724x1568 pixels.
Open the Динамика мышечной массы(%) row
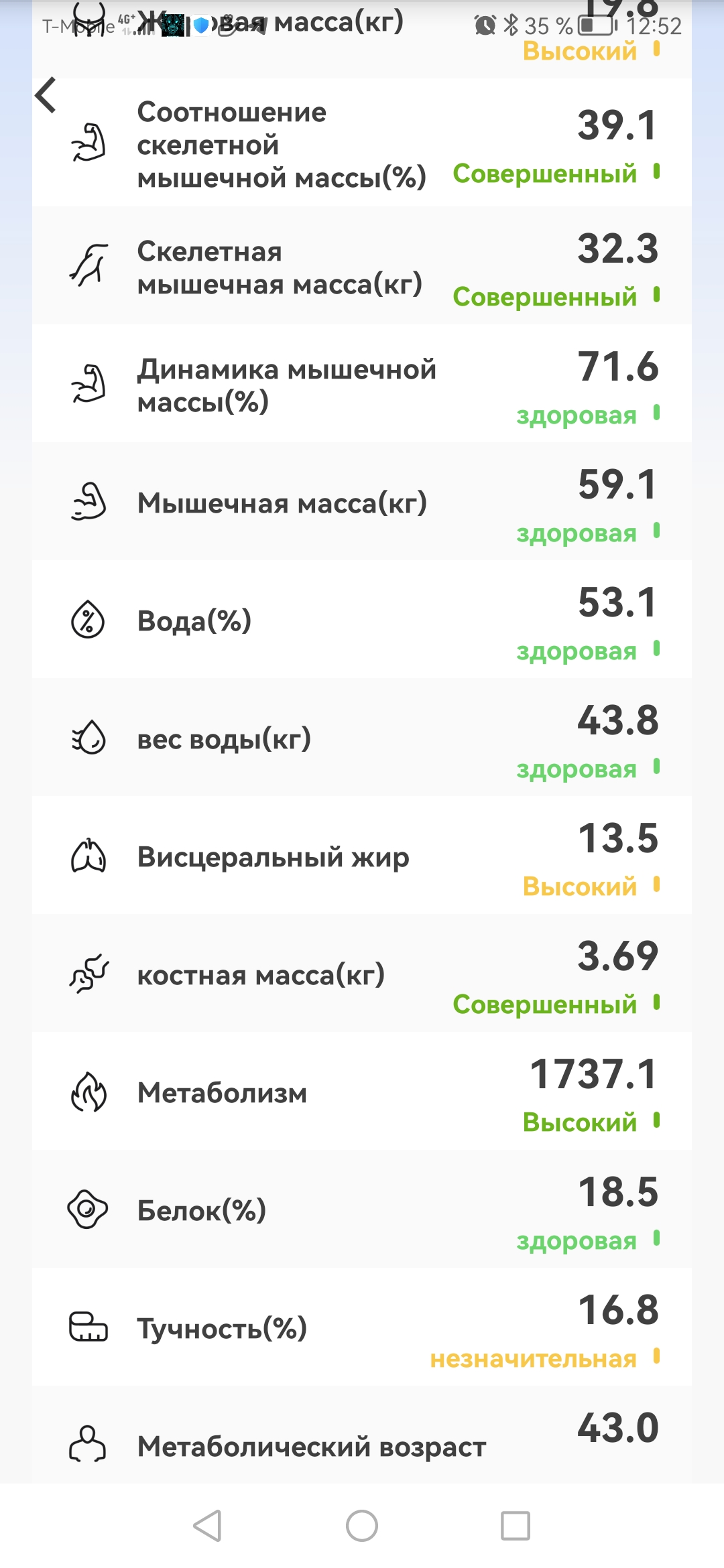point(362,385)
